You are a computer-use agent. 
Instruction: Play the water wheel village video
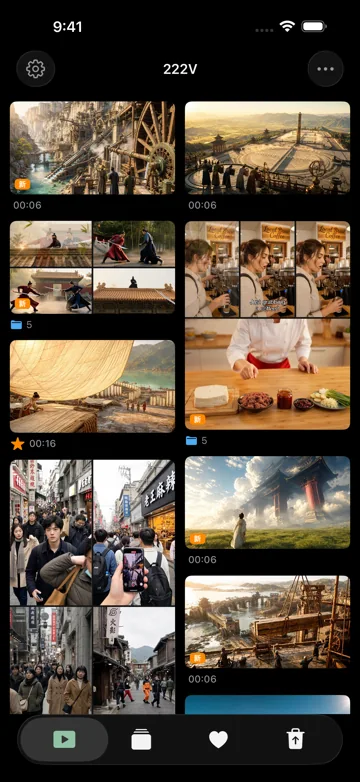92,148
